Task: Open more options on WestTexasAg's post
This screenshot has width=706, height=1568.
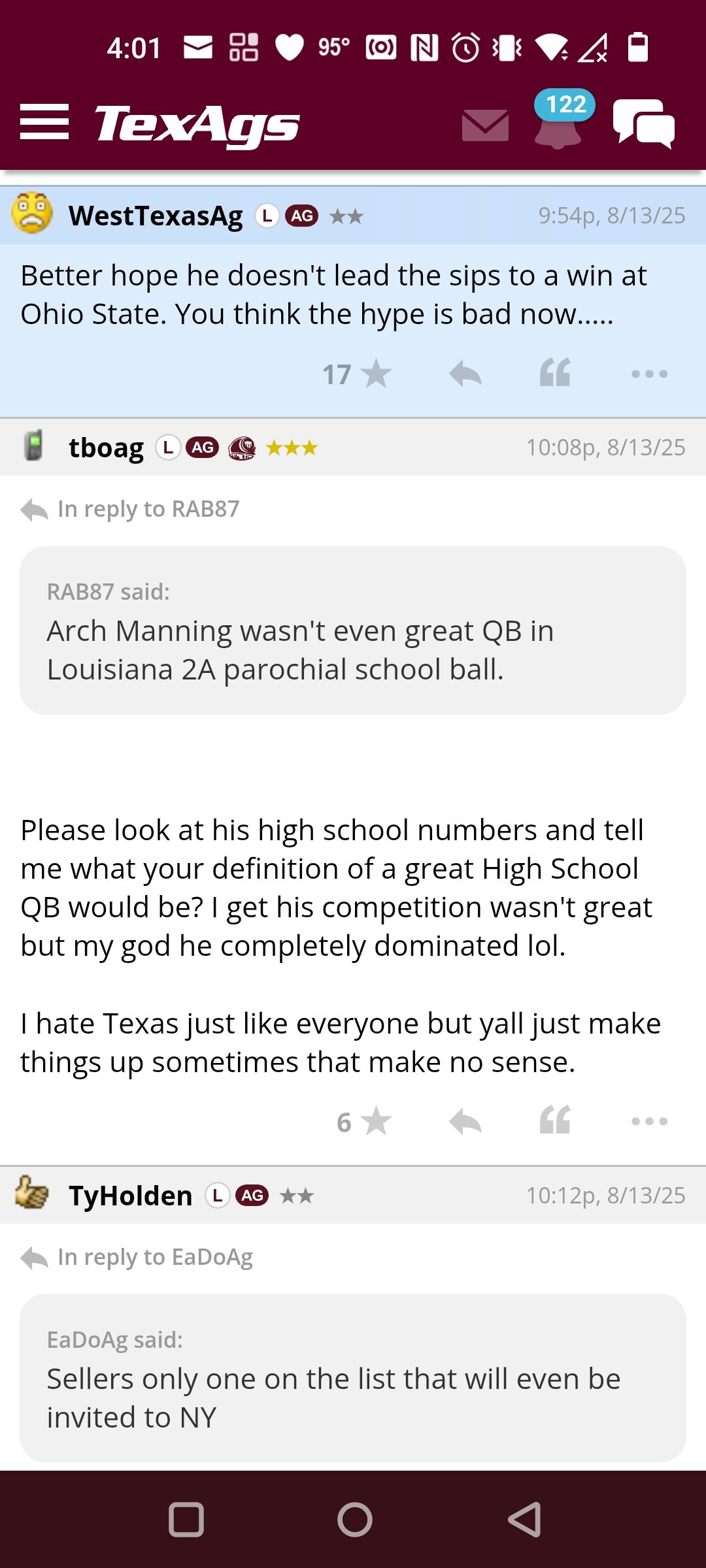Action: (x=649, y=374)
